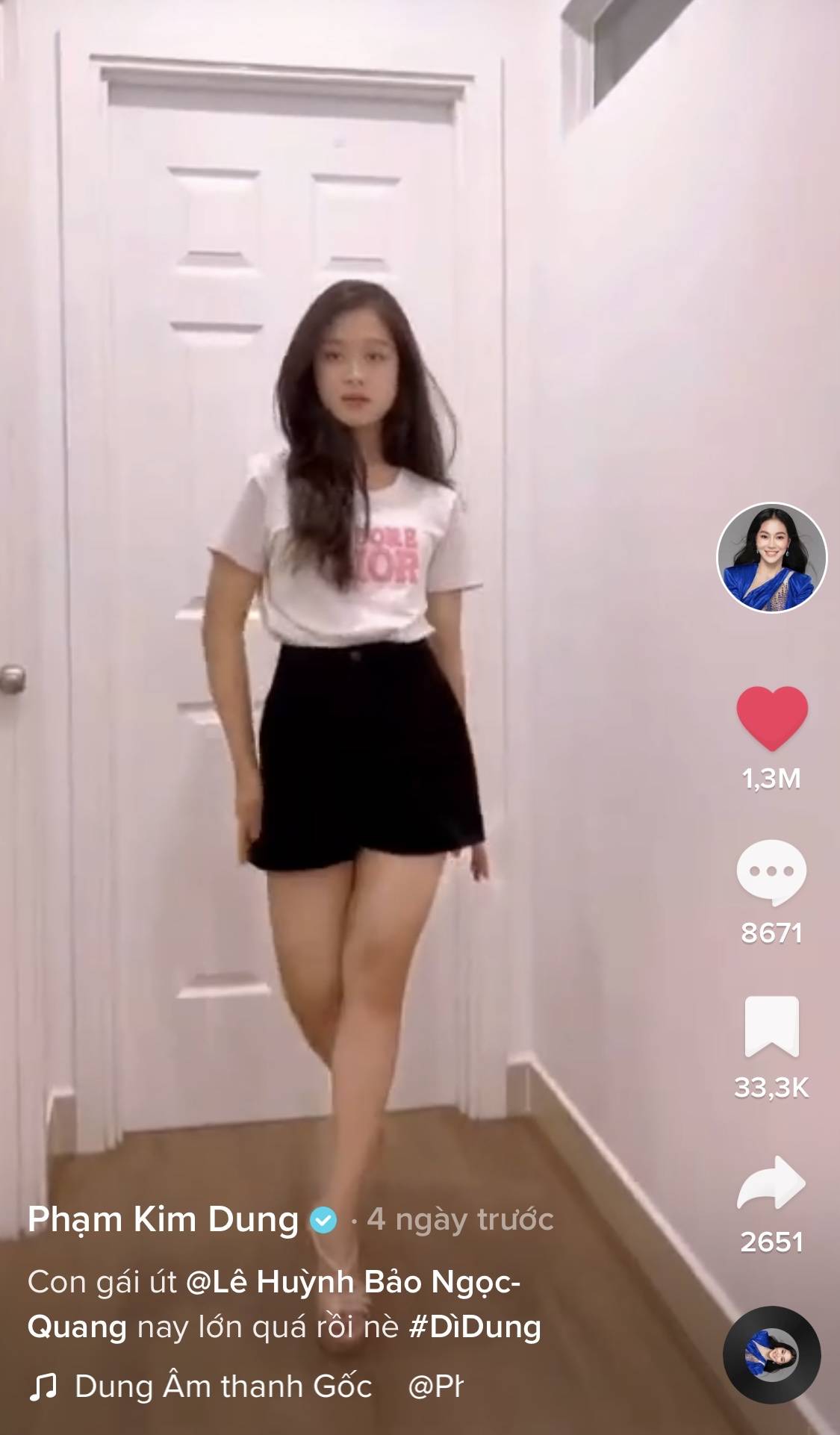Open the Dung Âm thanh Gốc sound
840x1435 pixels.
[x=223, y=1386]
